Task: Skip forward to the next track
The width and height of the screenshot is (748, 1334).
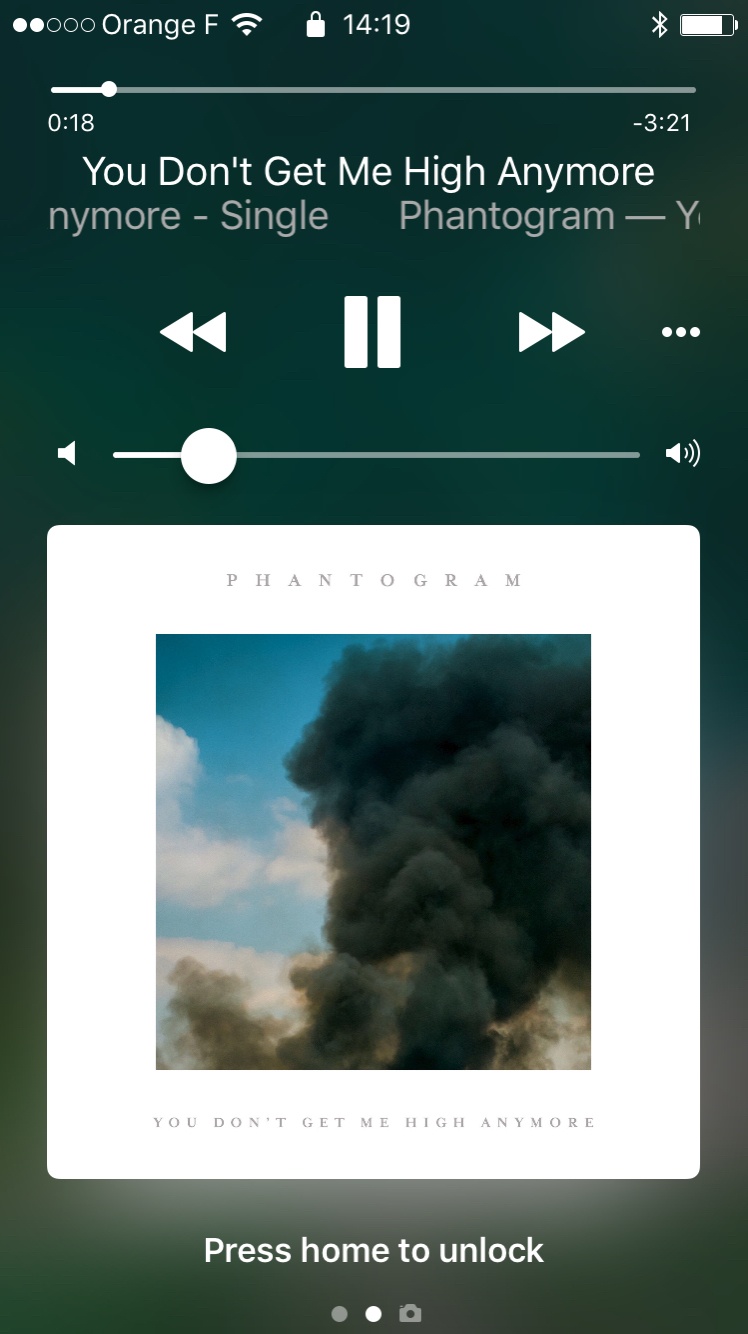Action: (x=551, y=332)
